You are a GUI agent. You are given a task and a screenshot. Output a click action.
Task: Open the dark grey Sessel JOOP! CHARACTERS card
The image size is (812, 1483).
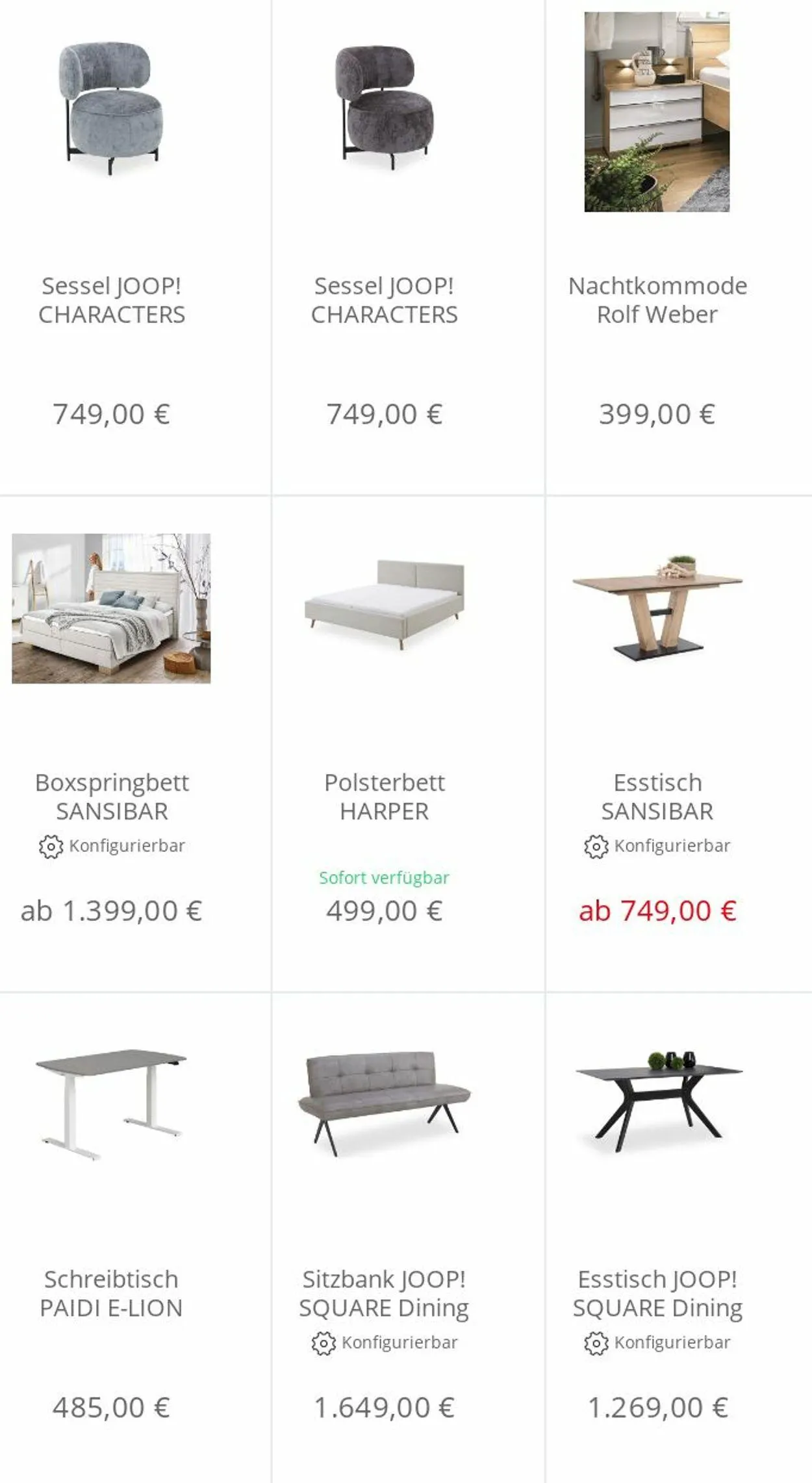(408, 247)
